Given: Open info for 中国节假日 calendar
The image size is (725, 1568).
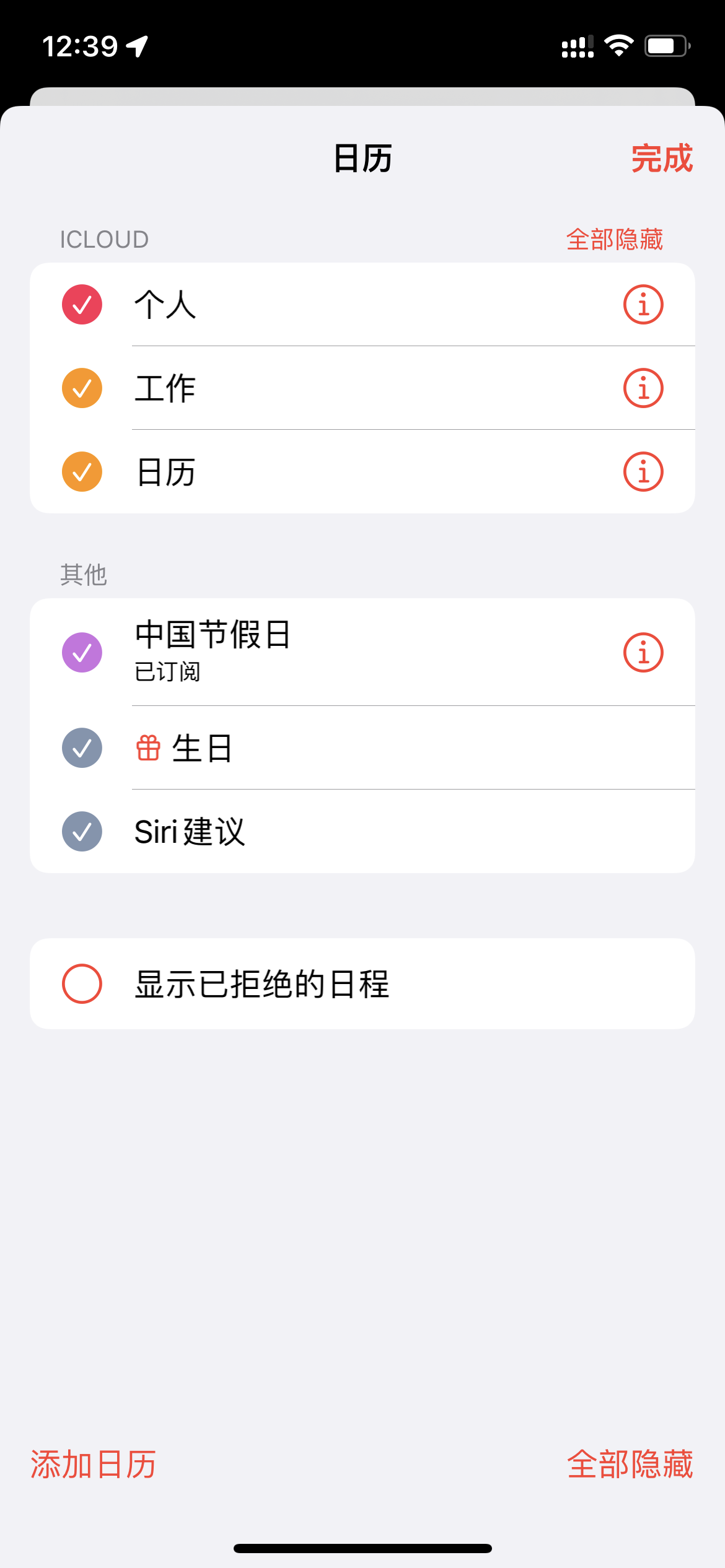Looking at the screenshot, I should [x=643, y=652].
